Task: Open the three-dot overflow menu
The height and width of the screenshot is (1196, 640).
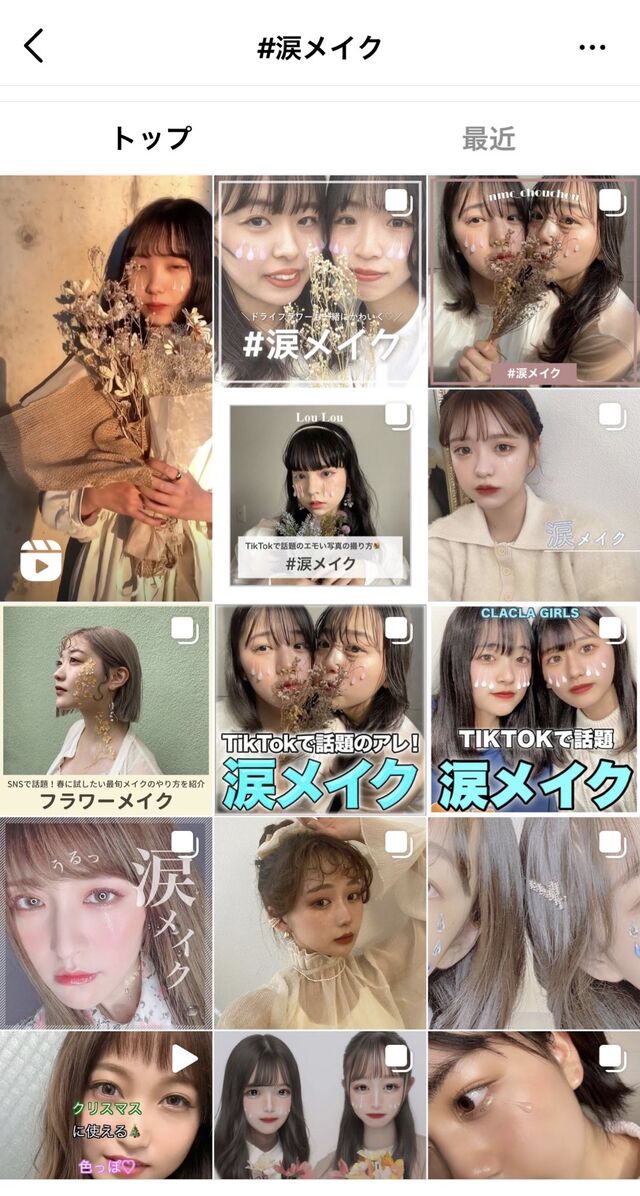Action: point(592,47)
